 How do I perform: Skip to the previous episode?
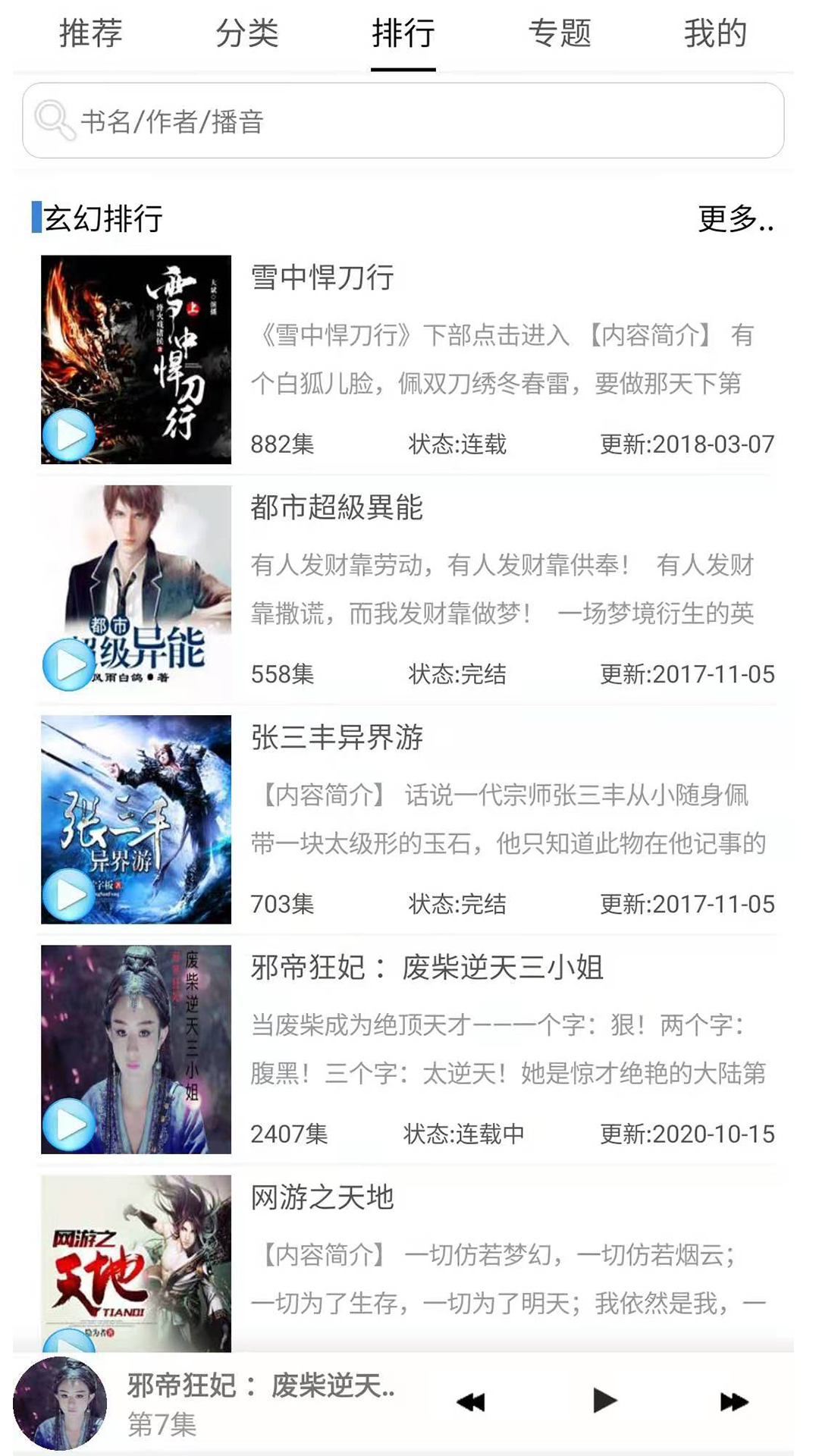[471, 1402]
